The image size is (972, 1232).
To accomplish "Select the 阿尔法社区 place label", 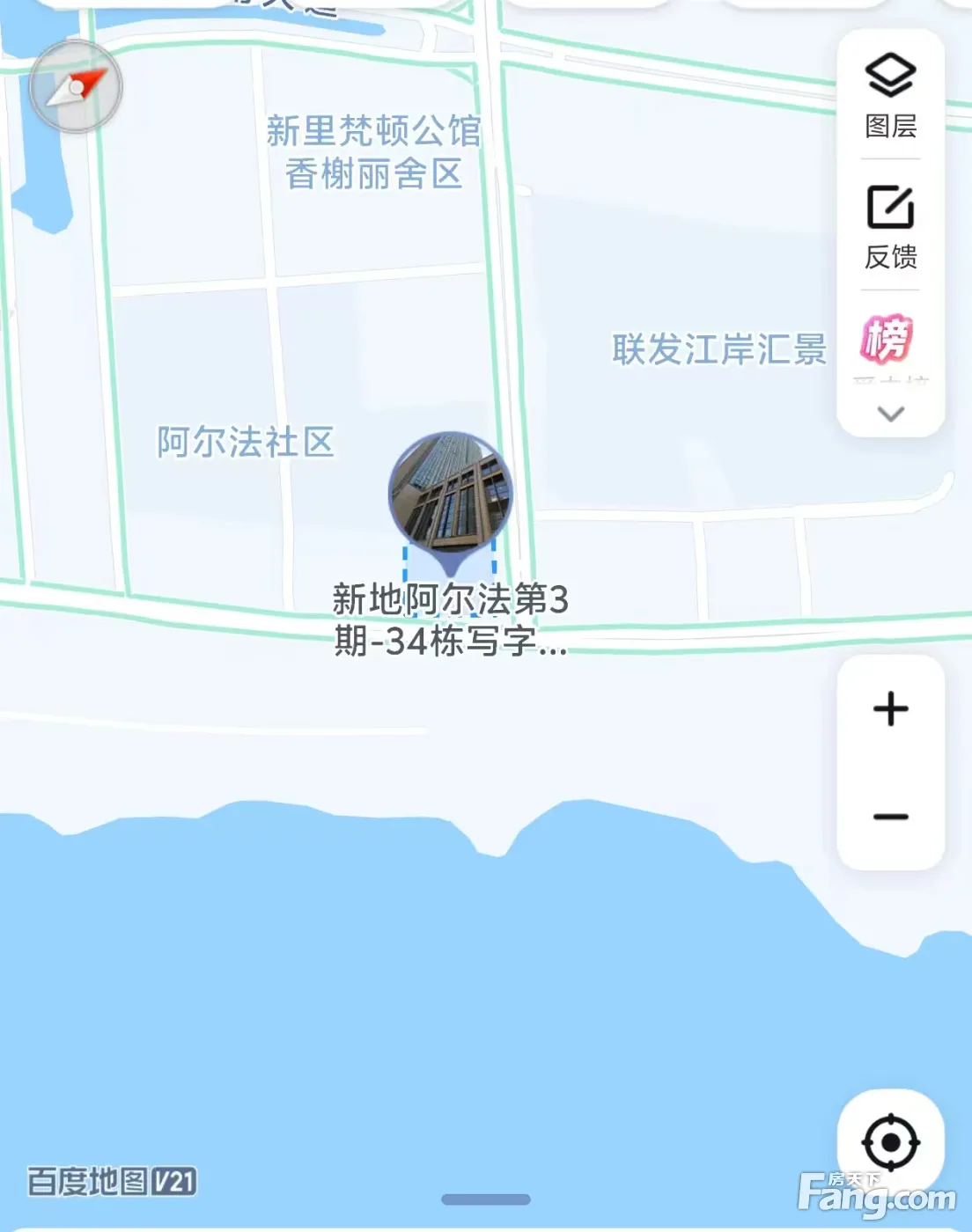I will click(246, 442).
